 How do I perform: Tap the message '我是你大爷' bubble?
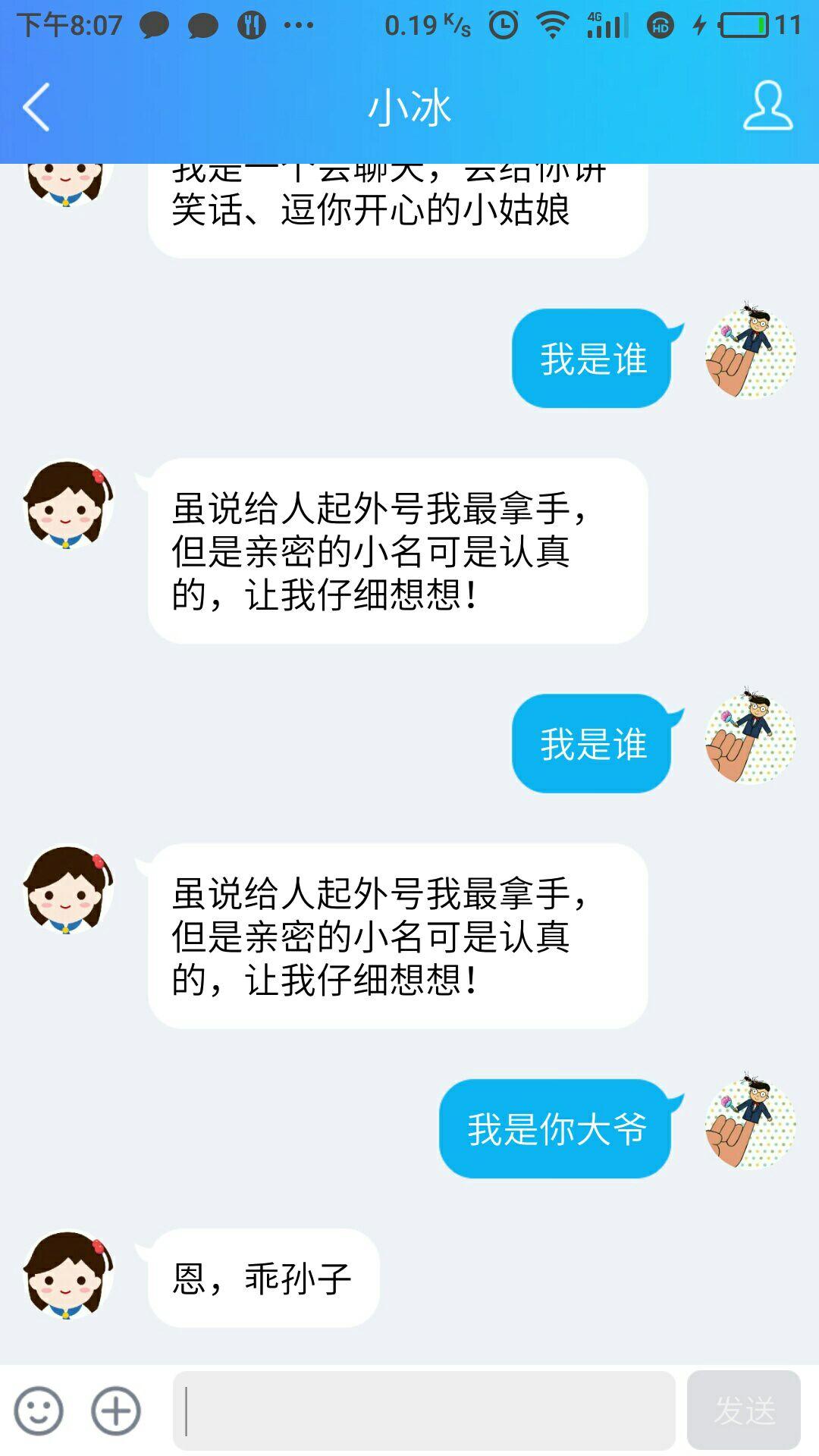click(556, 1128)
